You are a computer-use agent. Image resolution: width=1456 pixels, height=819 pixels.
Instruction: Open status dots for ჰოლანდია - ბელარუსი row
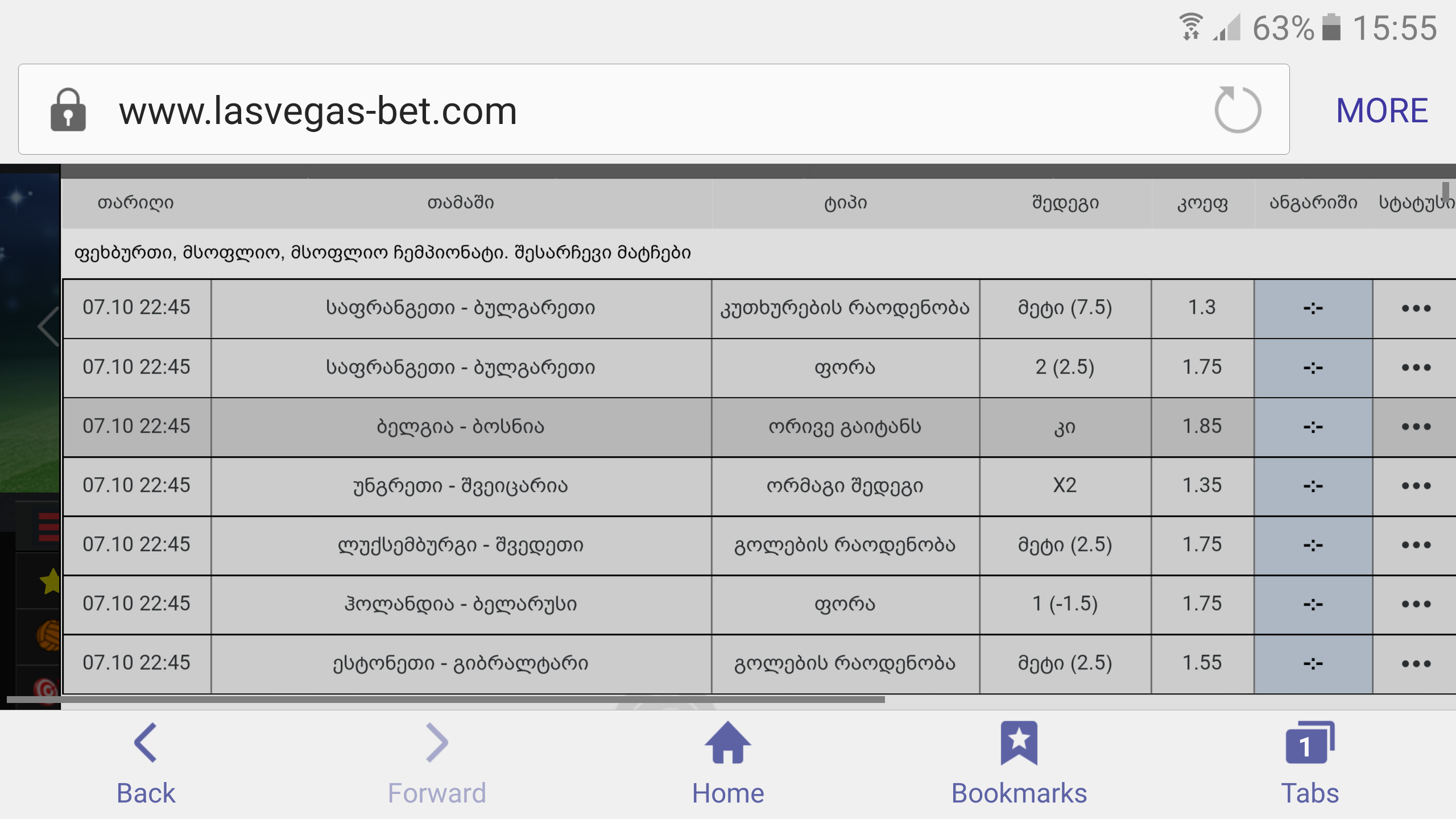tap(1416, 604)
